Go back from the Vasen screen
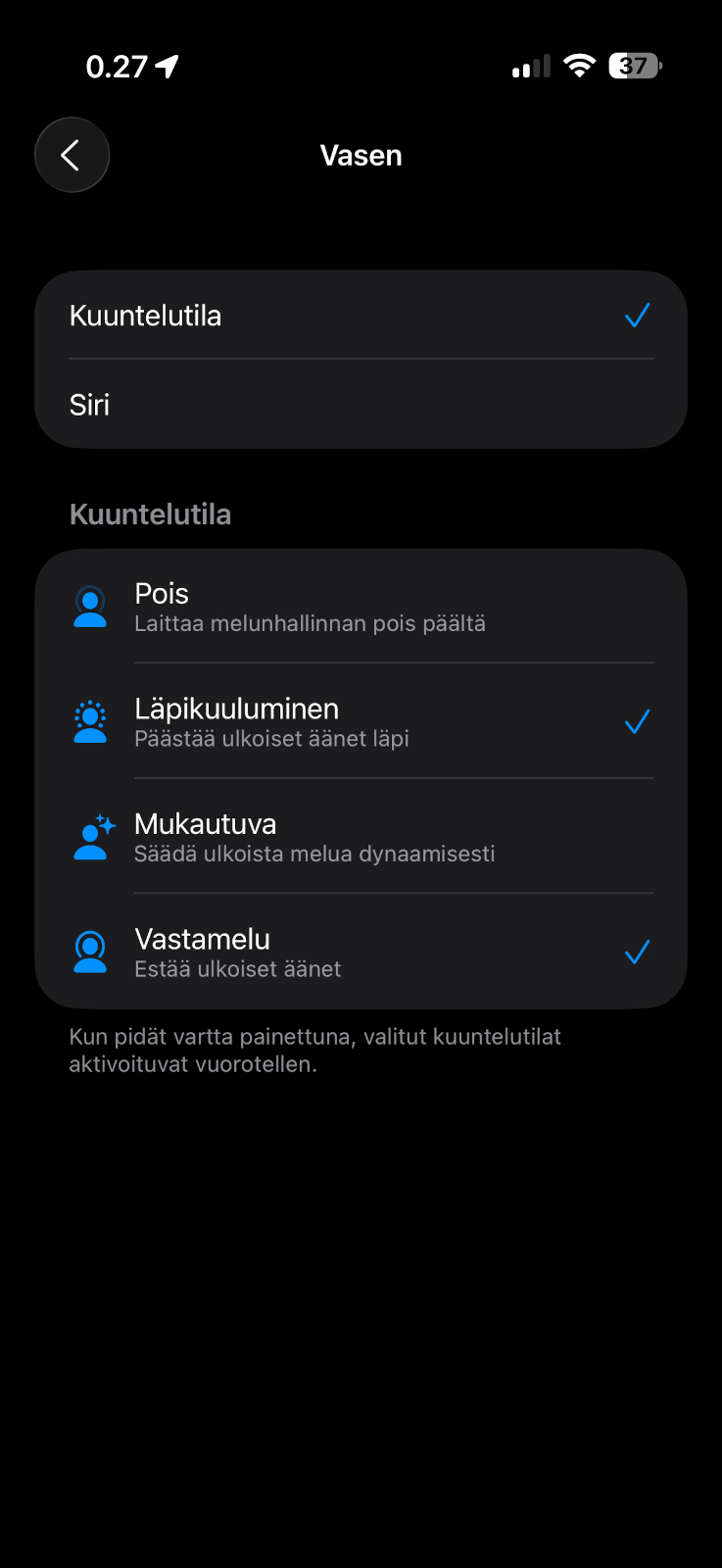This screenshot has width=722, height=1568. (x=72, y=155)
